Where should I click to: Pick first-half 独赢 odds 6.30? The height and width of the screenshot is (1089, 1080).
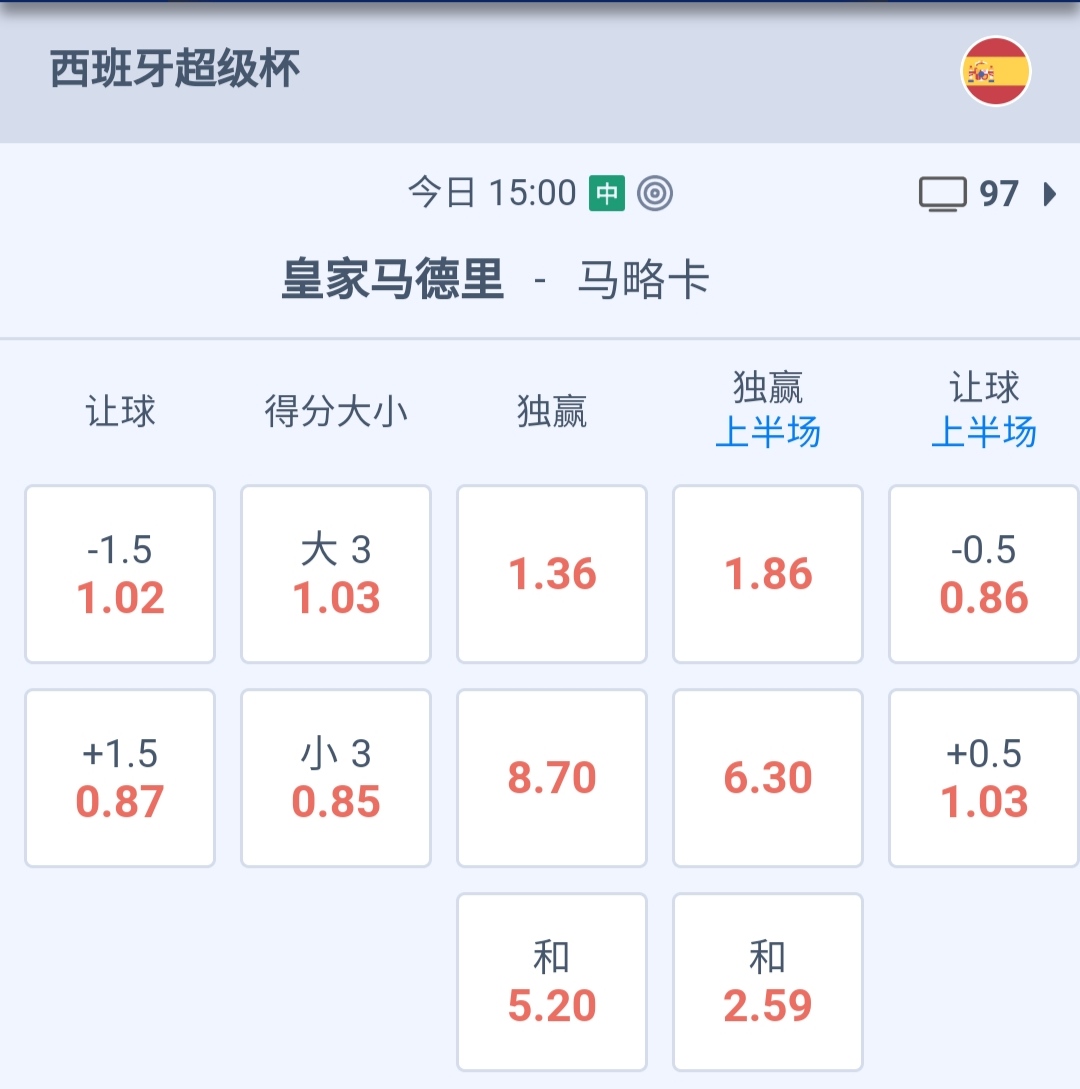768,778
